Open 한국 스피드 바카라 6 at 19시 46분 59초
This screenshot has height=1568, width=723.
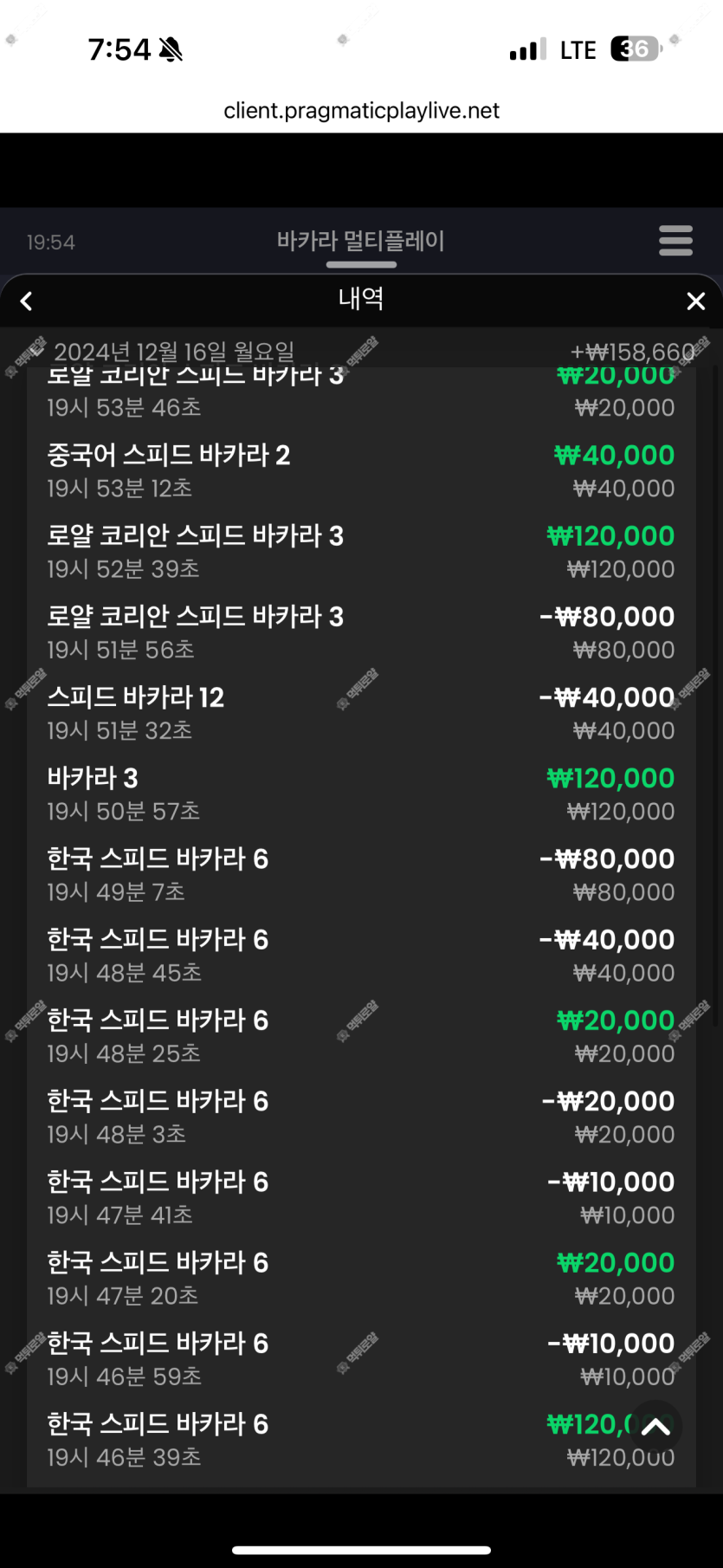(x=361, y=1359)
